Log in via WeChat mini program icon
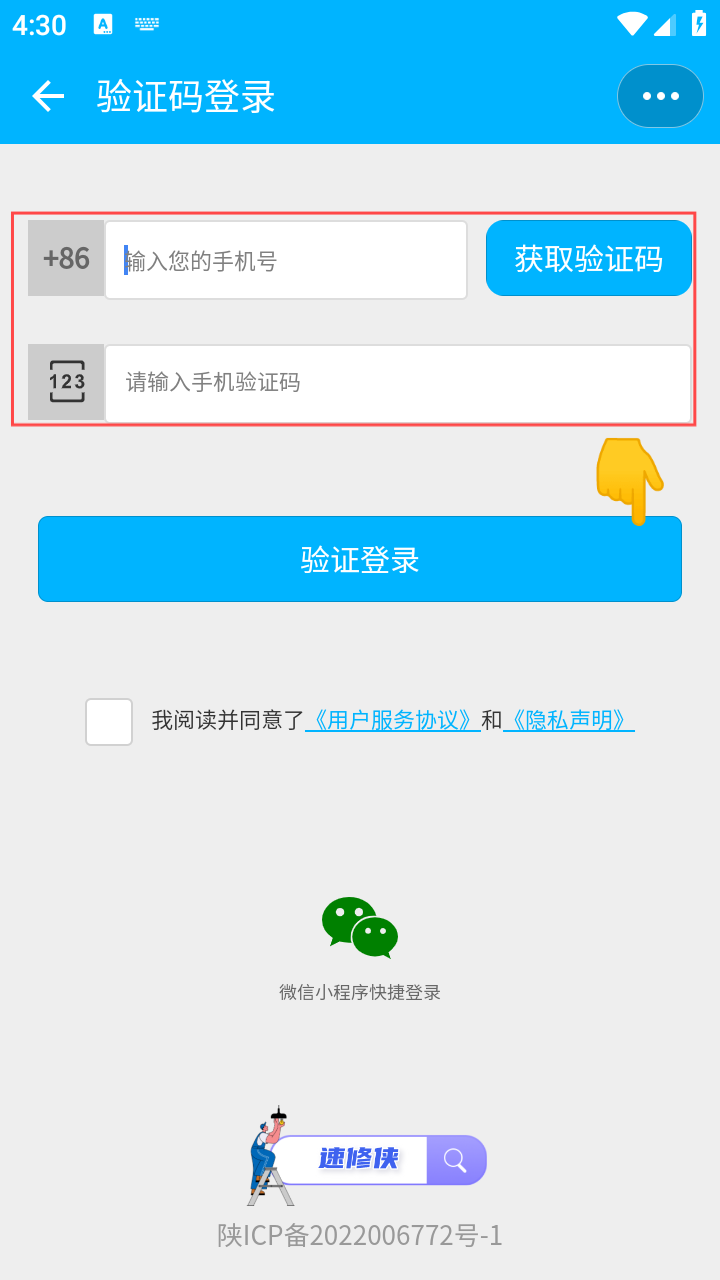This screenshot has width=720, height=1280. point(360,927)
